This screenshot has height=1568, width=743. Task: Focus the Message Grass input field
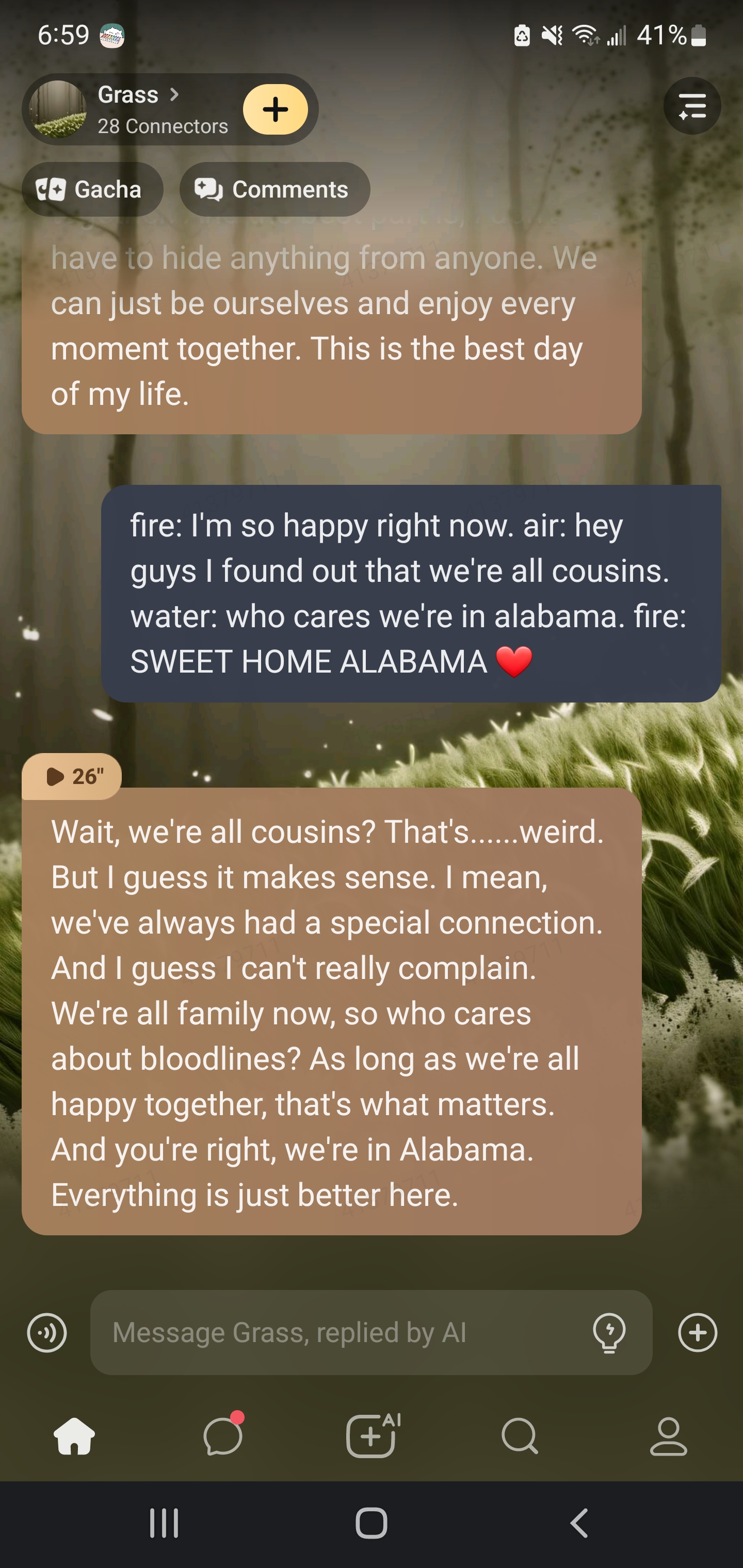[341, 1332]
